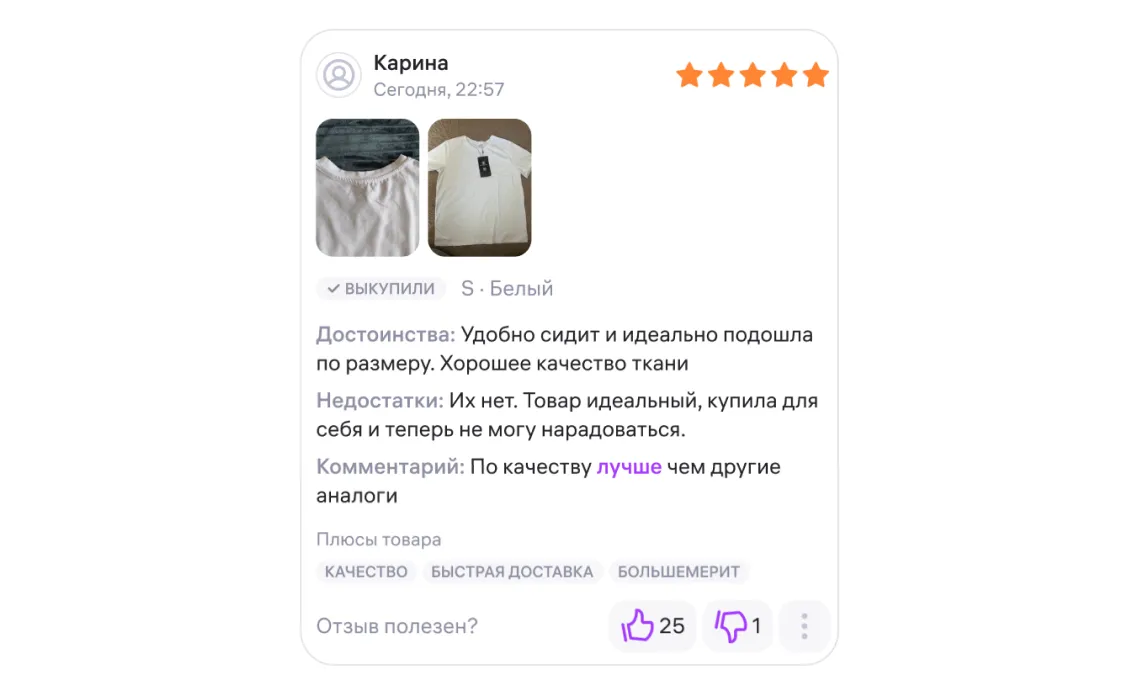Open the T-shirt collar review photo
The width and height of the screenshot is (1141, 696).
[x=367, y=188]
